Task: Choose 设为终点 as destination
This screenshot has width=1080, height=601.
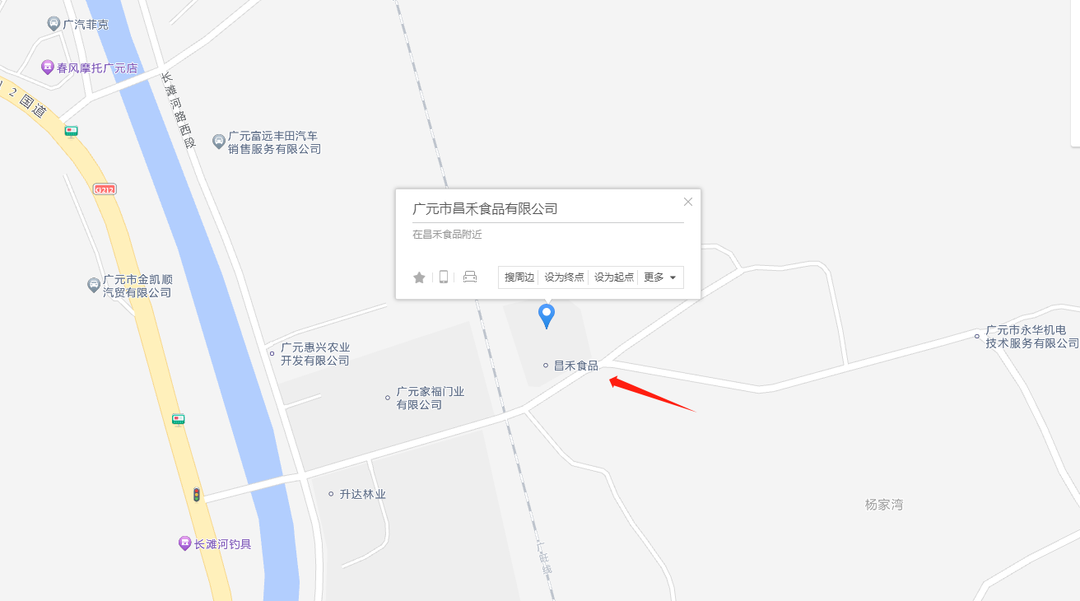Action: pyautogui.click(x=564, y=277)
